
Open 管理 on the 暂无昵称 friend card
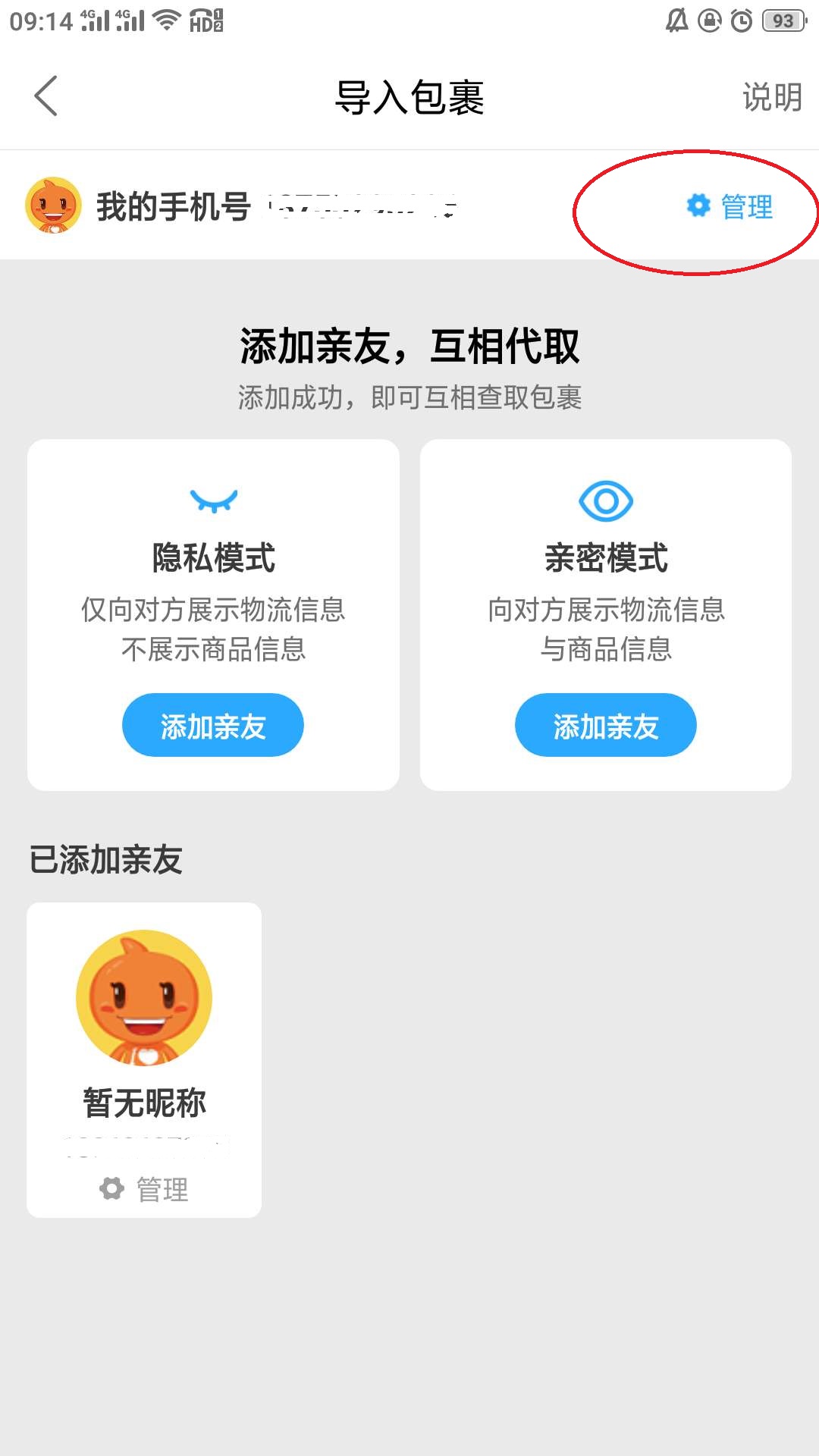coord(144,1188)
